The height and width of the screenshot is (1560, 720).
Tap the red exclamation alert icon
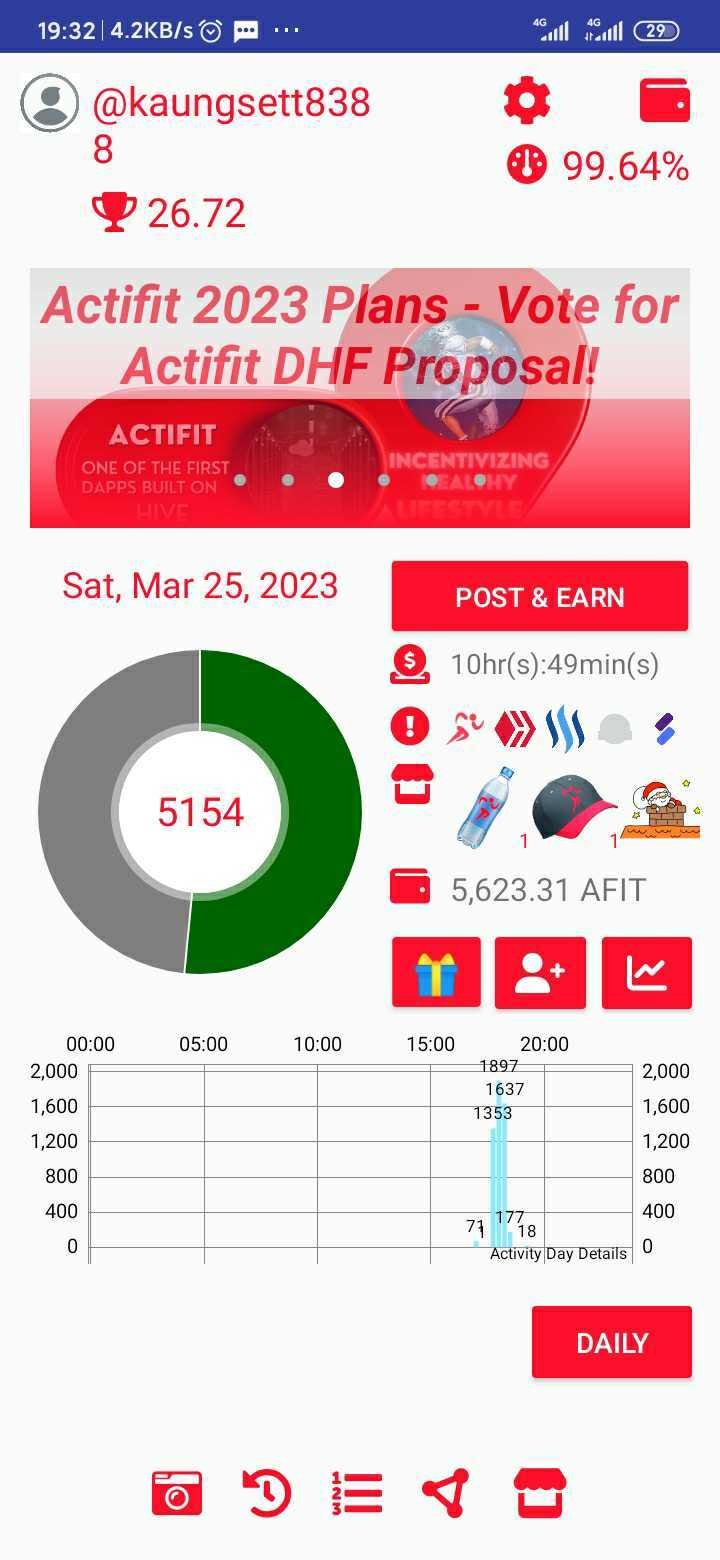coord(410,726)
